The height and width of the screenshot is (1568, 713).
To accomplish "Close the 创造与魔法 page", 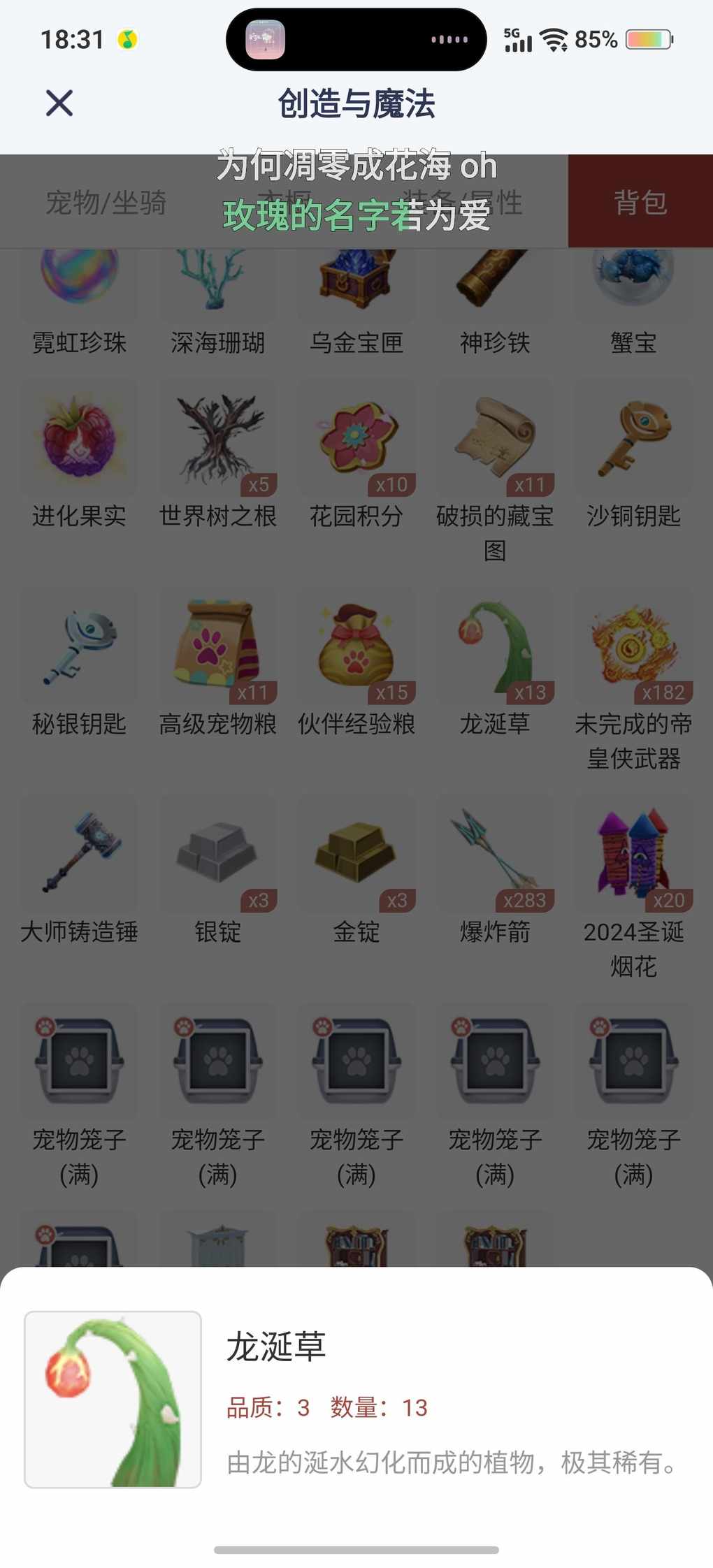I will coord(59,103).
